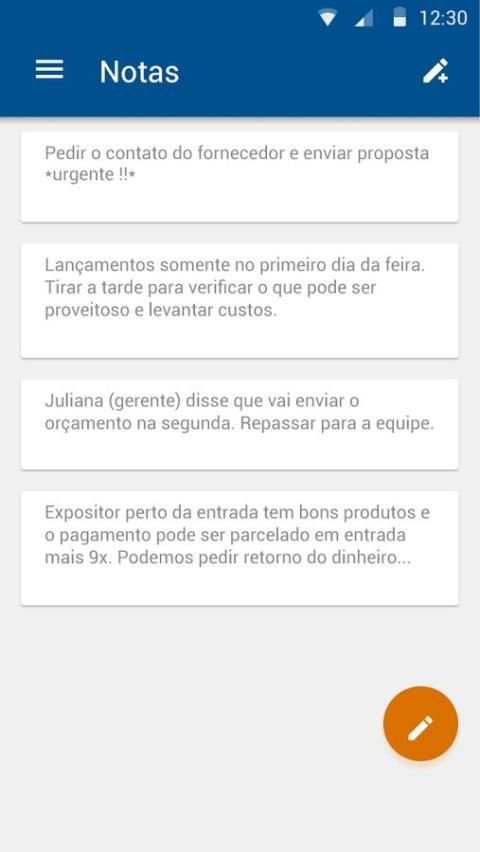
Task: Open the note about Lançamentos no primeiro dia da feira
Action: pyautogui.click(x=240, y=301)
